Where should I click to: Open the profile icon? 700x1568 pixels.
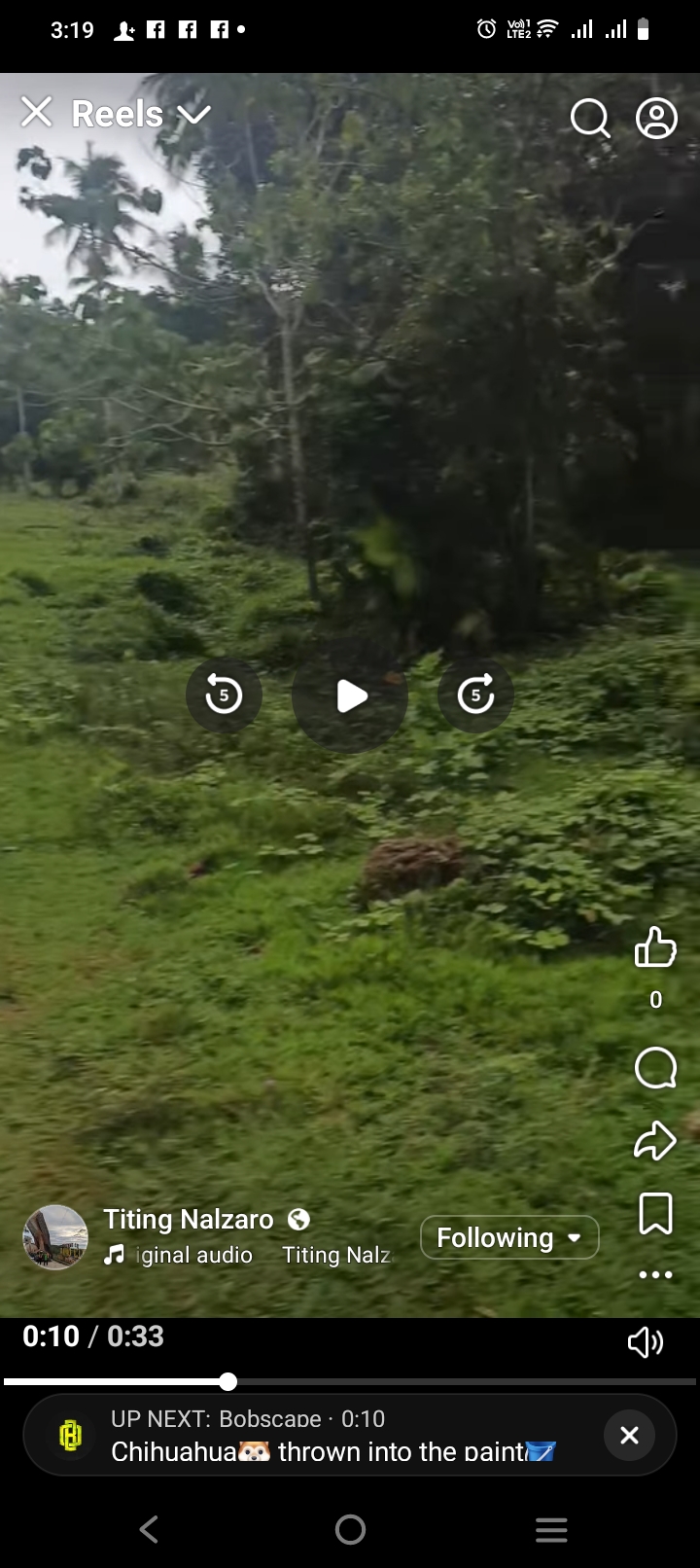click(x=656, y=119)
